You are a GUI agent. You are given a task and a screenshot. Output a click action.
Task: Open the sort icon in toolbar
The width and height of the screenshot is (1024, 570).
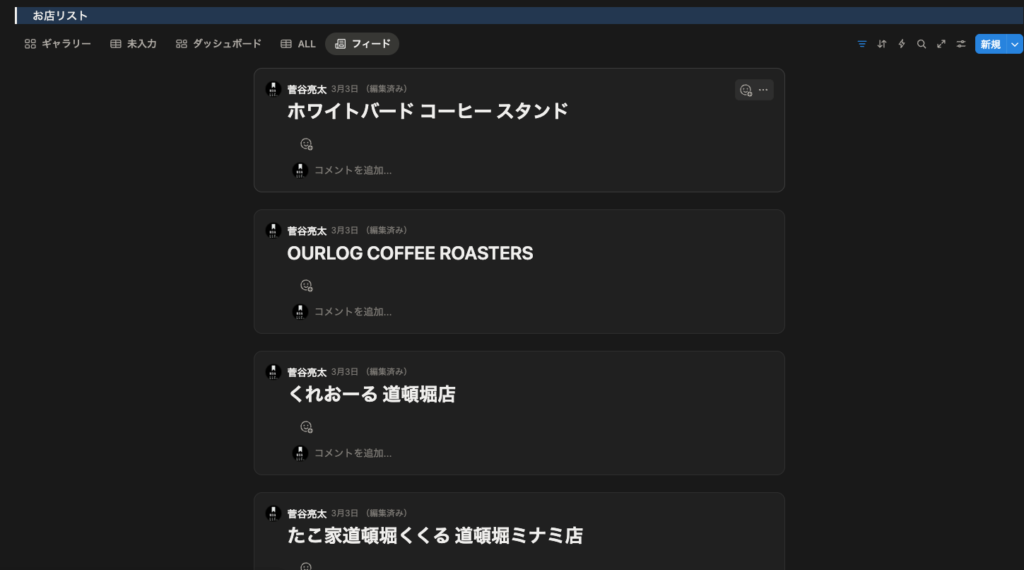(882, 44)
